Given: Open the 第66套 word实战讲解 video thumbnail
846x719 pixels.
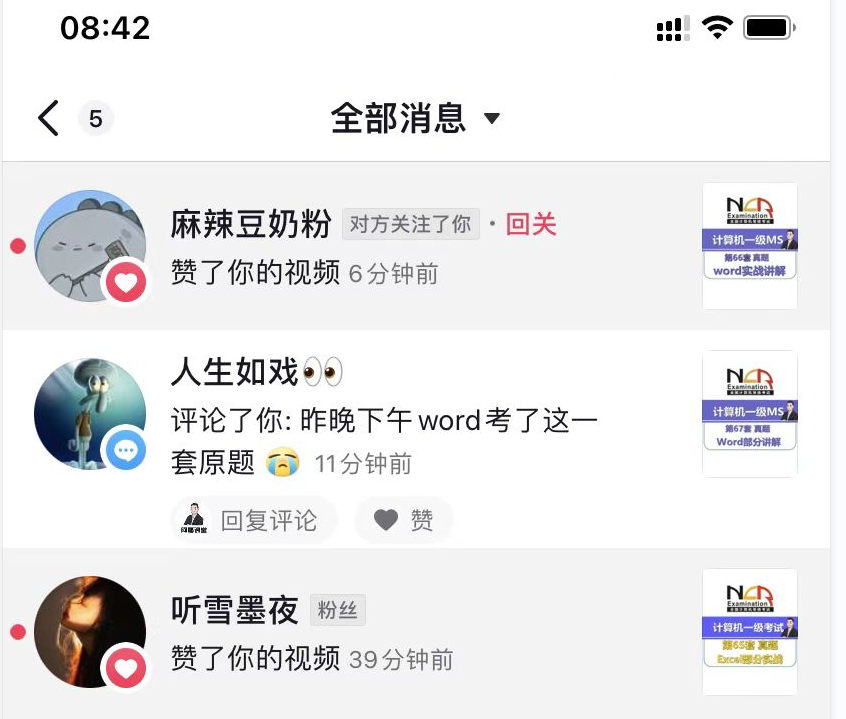Looking at the screenshot, I should [750, 246].
